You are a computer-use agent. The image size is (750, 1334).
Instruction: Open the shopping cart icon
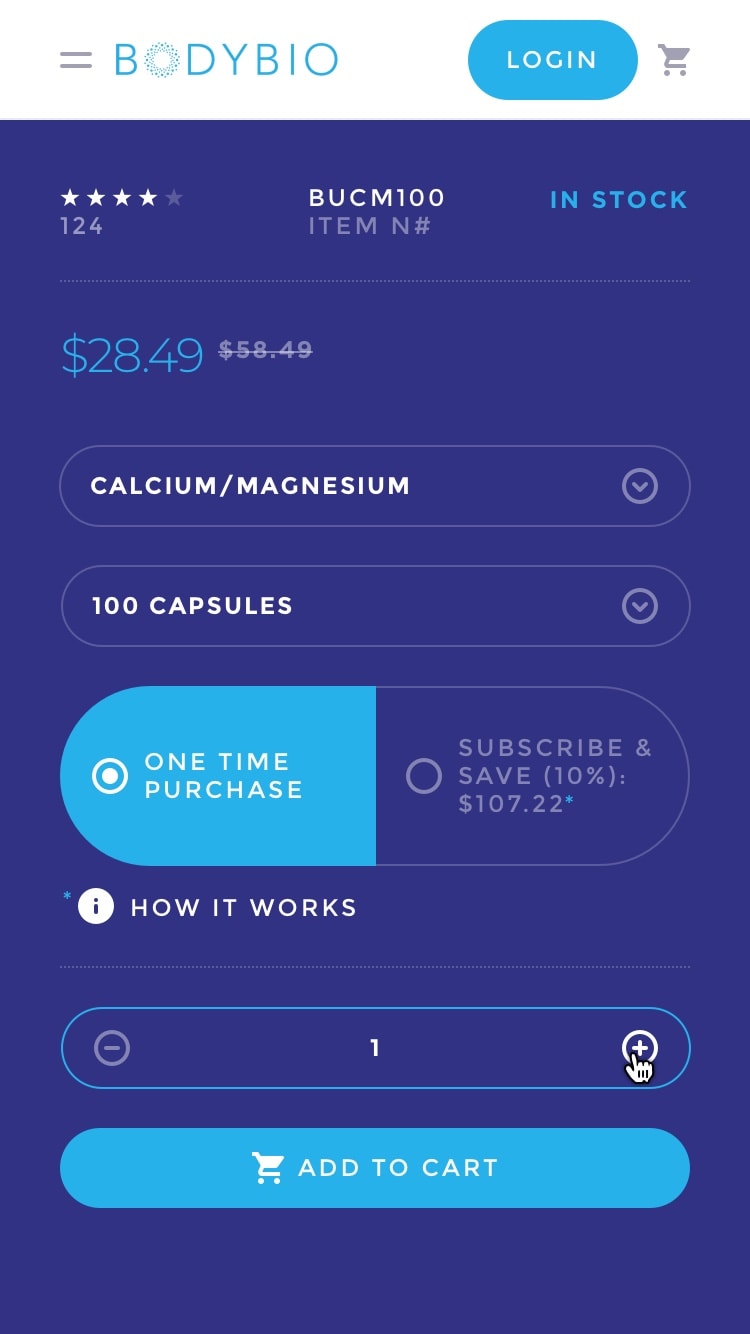tap(674, 60)
